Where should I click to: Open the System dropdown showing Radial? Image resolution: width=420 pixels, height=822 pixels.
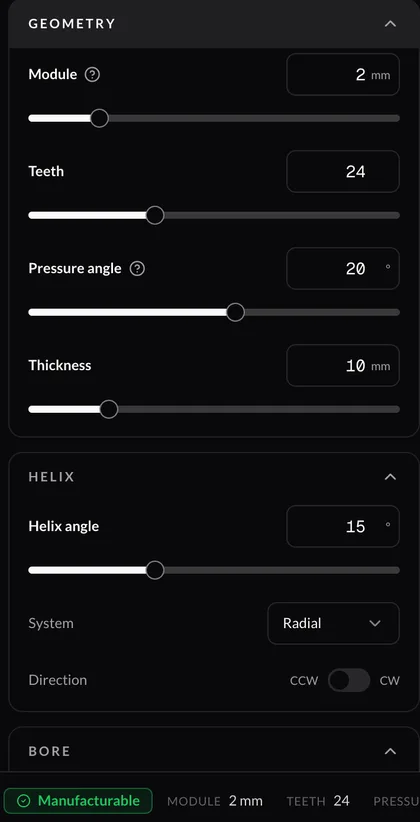tap(333, 623)
